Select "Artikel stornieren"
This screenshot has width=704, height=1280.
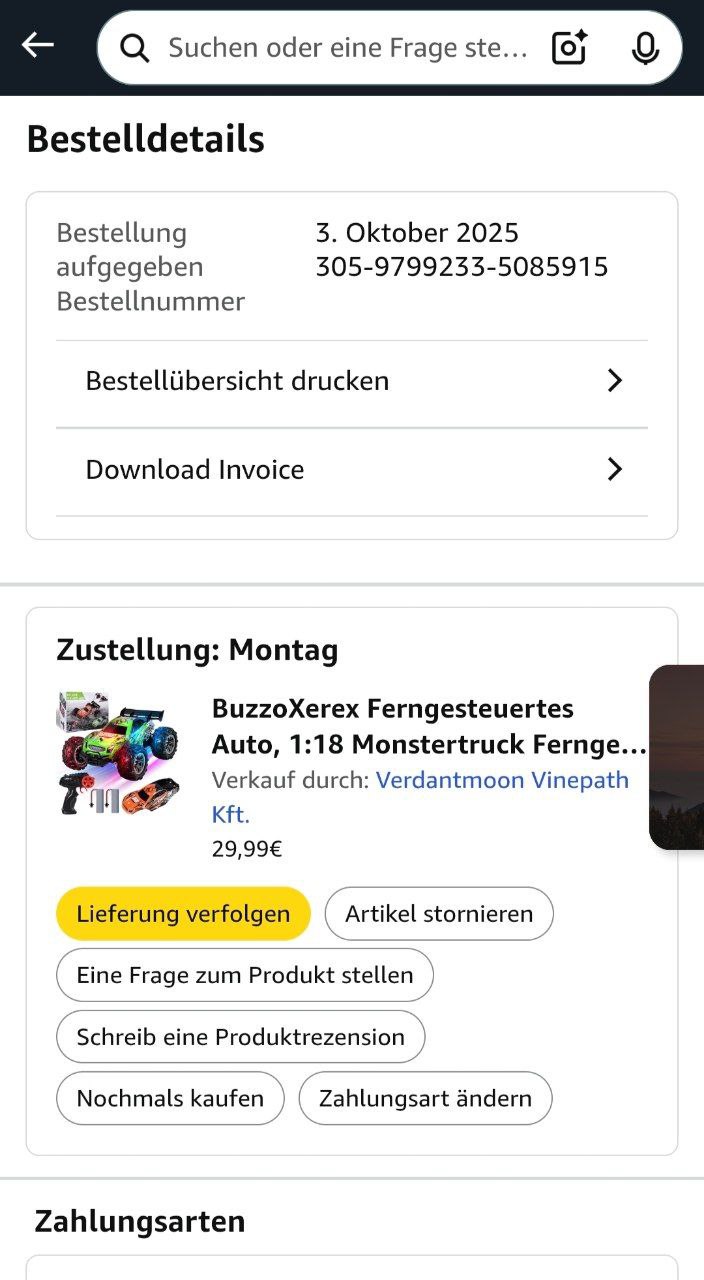[439, 914]
